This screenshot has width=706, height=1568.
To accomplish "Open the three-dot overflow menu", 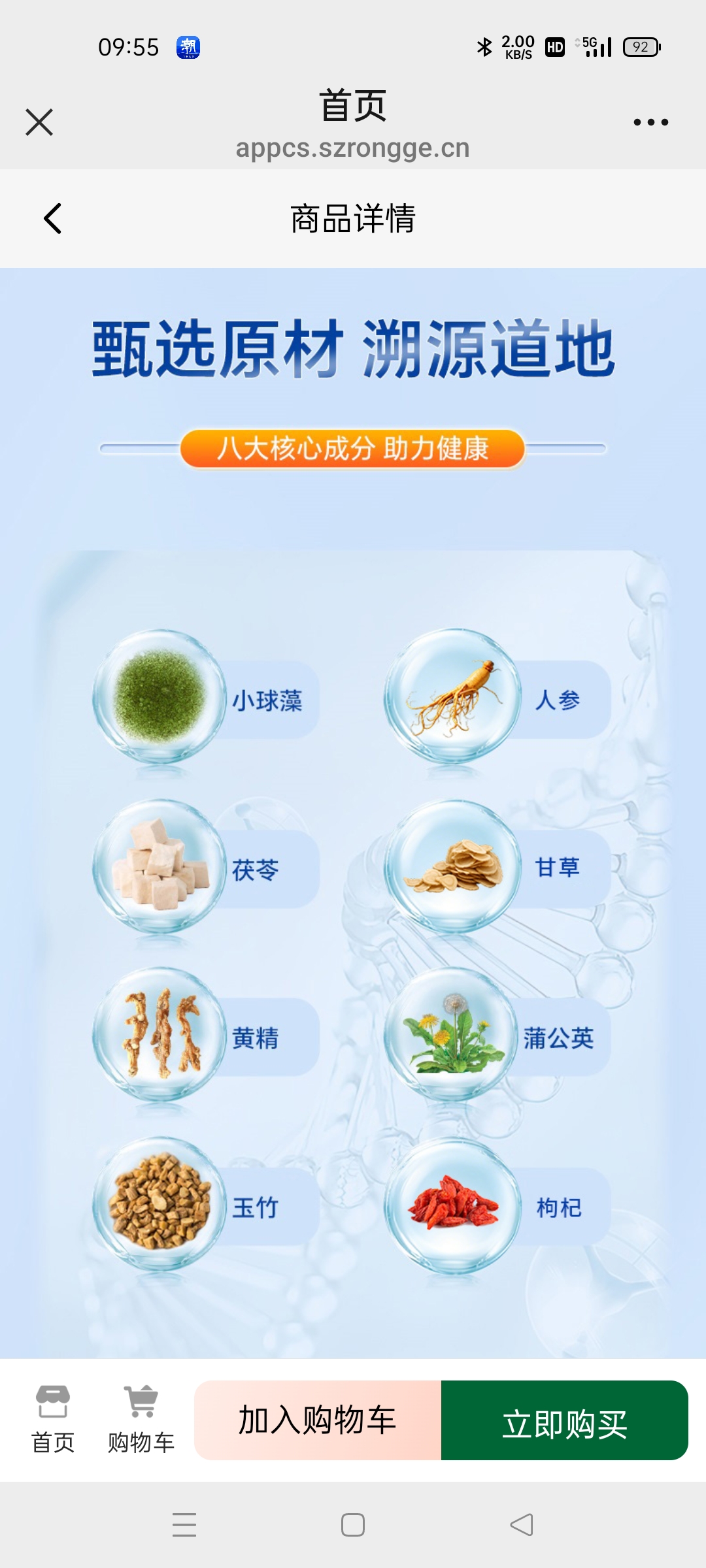I will click(x=650, y=122).
